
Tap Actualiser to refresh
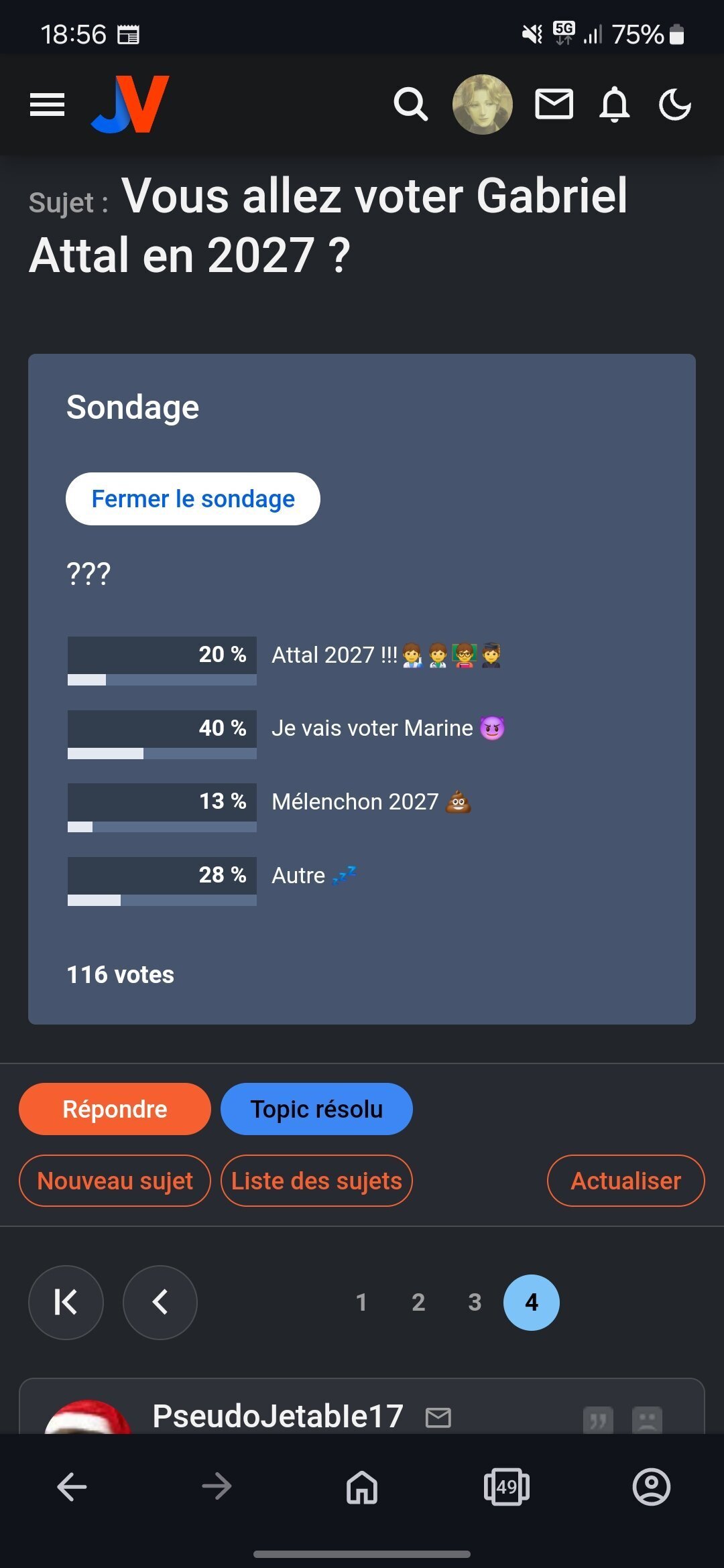click(625, 1181)
